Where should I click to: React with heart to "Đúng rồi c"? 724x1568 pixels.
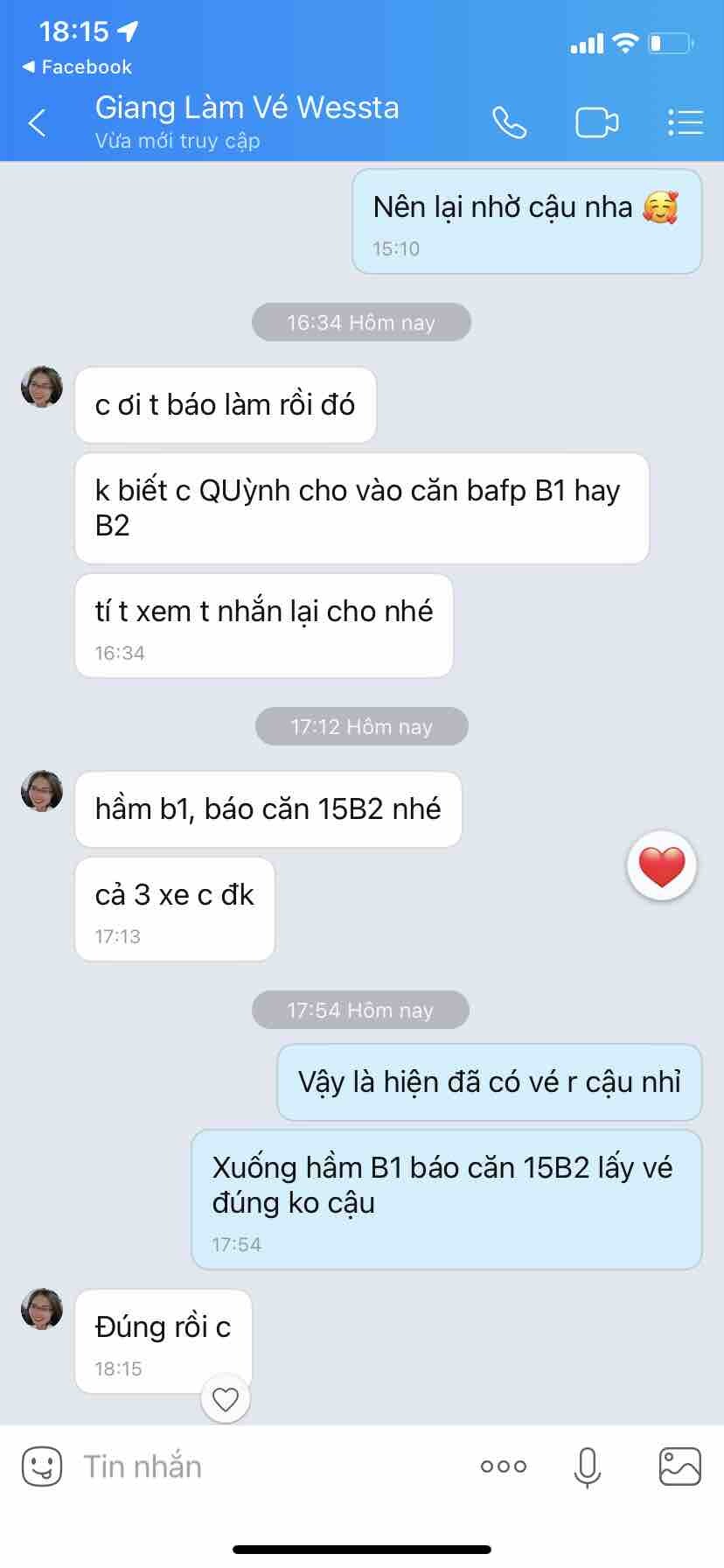[226, 1399]
